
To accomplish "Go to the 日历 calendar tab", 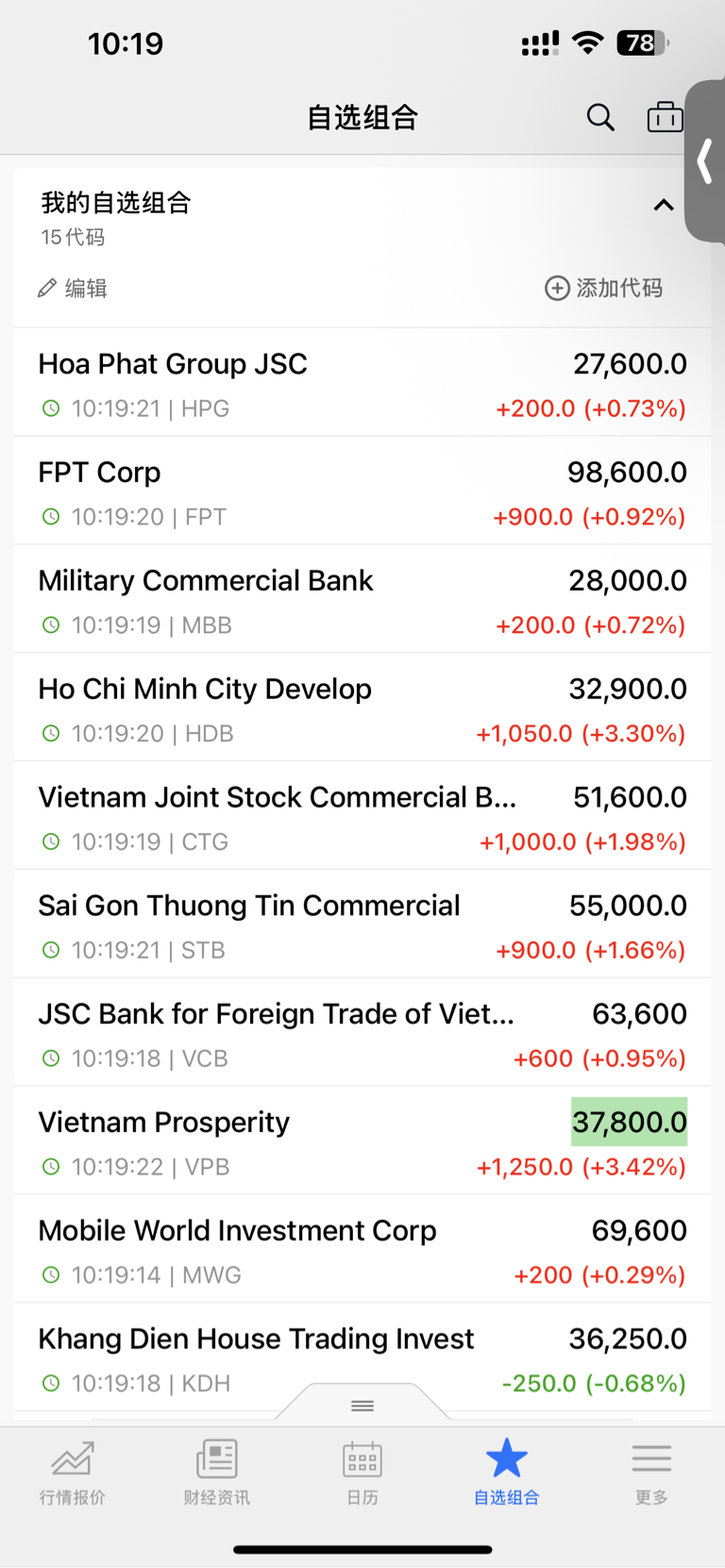I will coord(362,1472).
